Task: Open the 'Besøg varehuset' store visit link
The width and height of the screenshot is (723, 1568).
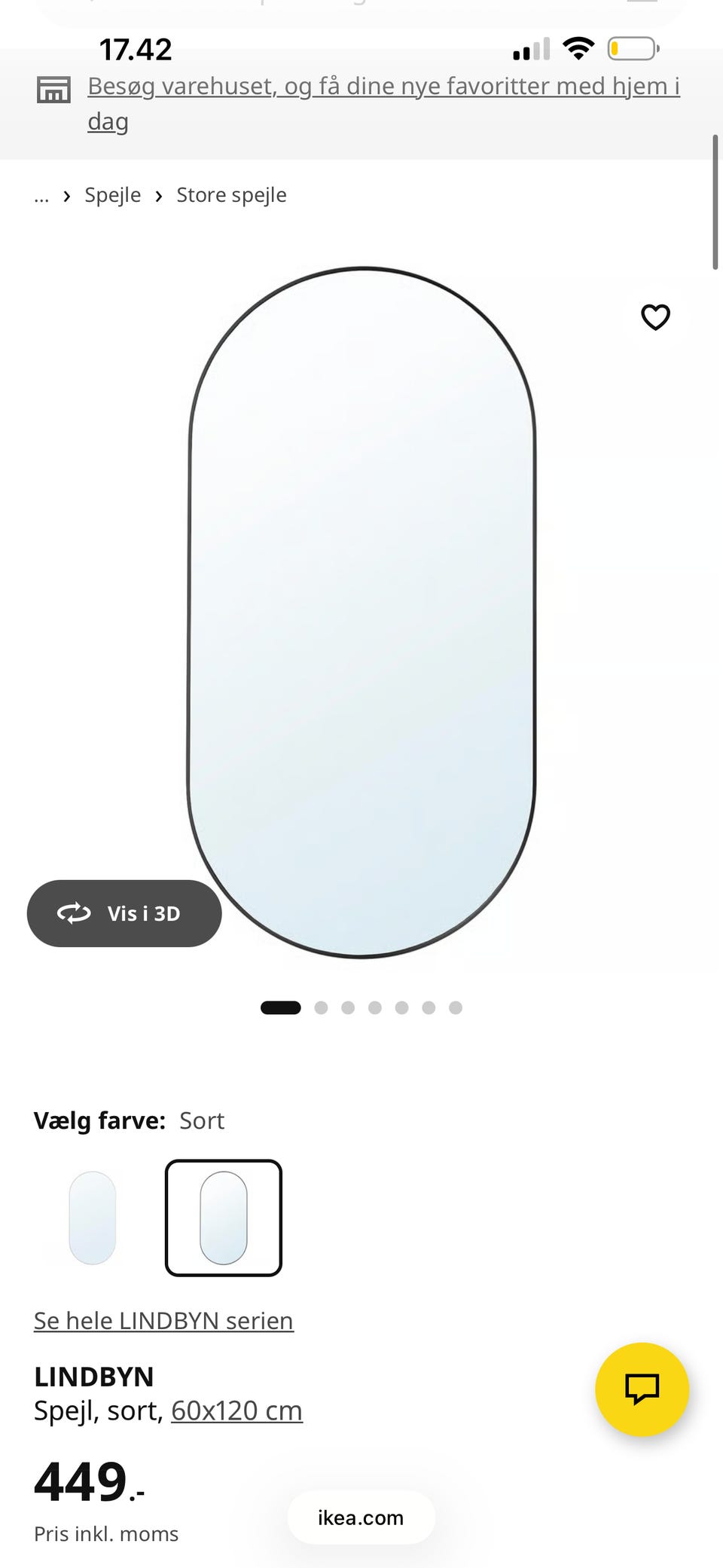Action: tap(383, 103)
